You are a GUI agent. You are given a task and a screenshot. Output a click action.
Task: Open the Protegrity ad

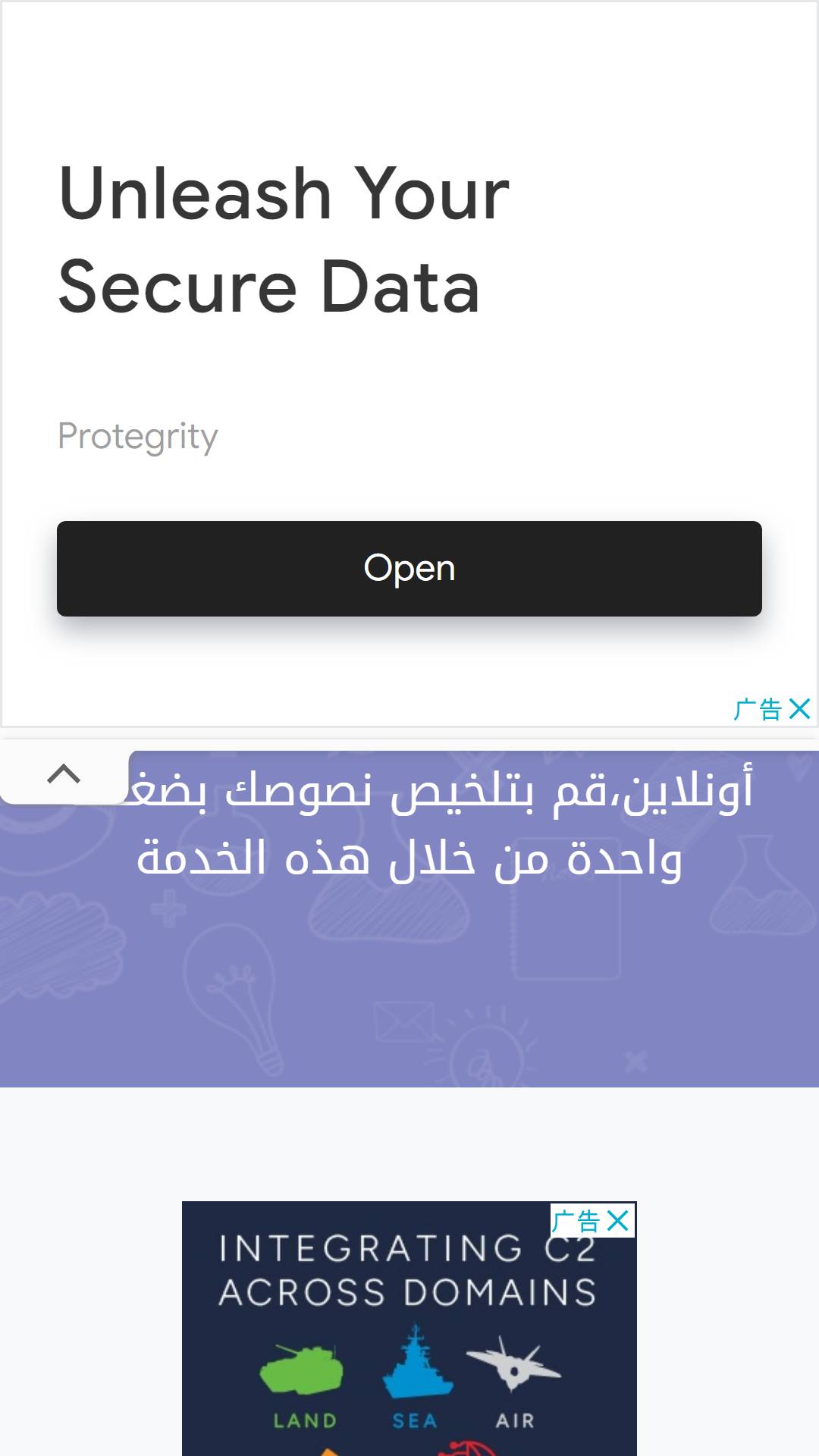coord(409,568)
